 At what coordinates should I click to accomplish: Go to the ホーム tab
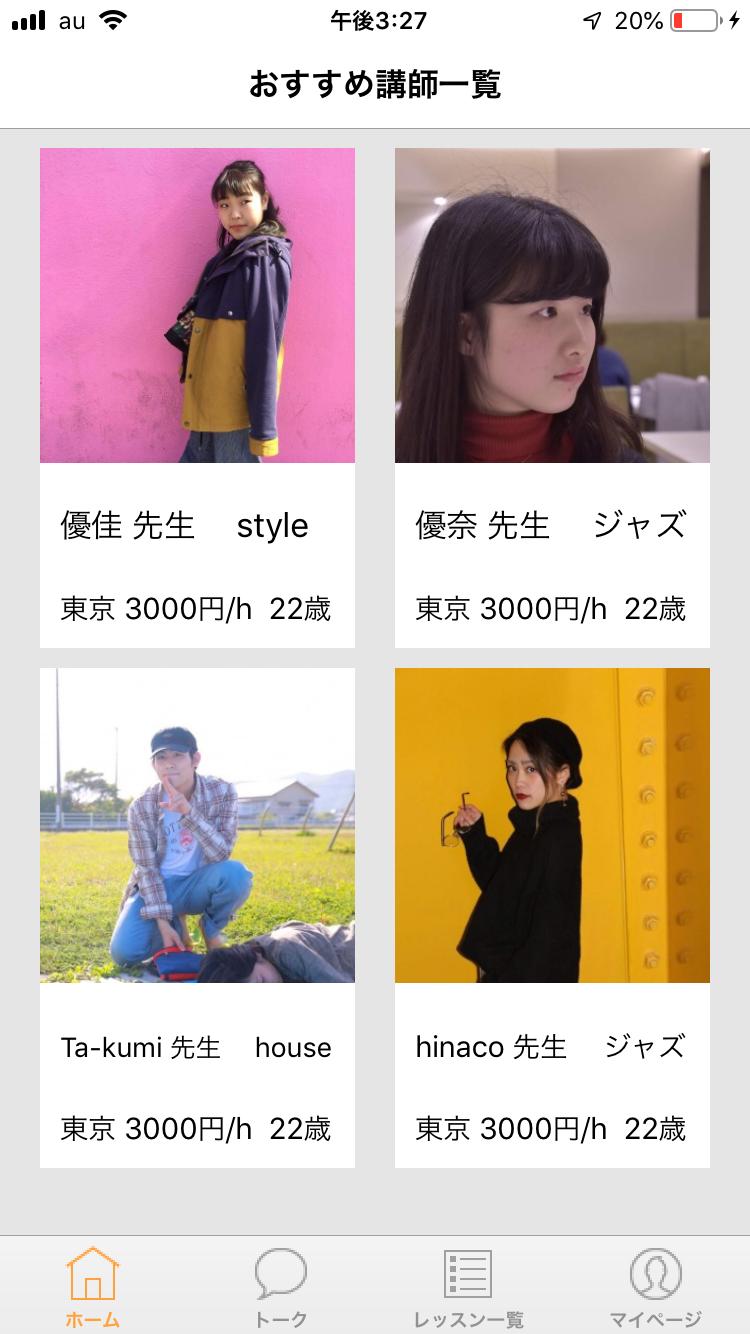pyautogui.click(x=93, y=1288)
